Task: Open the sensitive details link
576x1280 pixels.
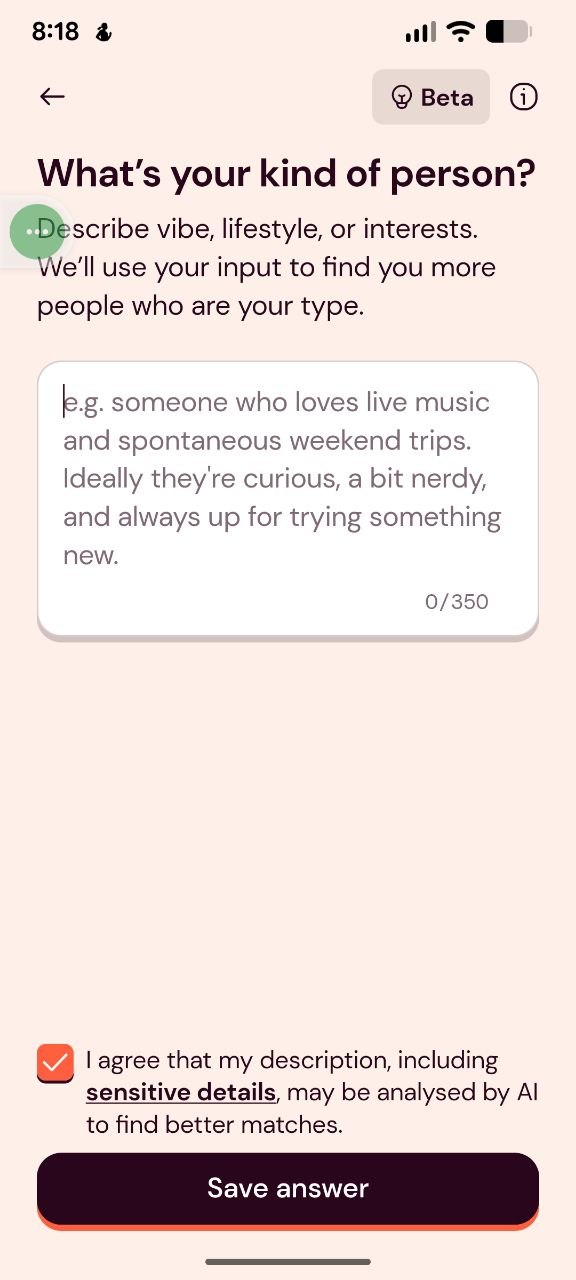Action: click(181, 1092)
